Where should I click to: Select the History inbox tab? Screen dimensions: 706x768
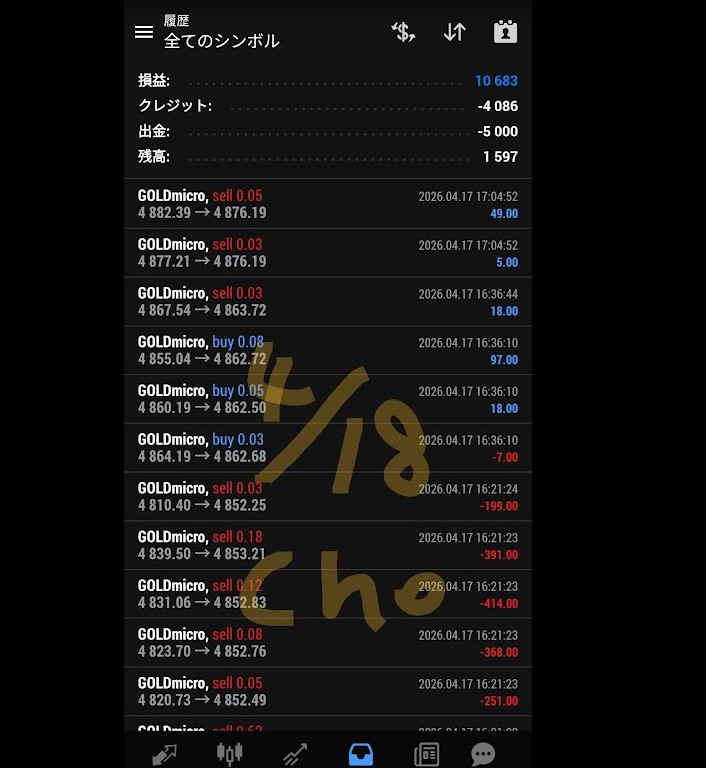click(x=360, y=754)
